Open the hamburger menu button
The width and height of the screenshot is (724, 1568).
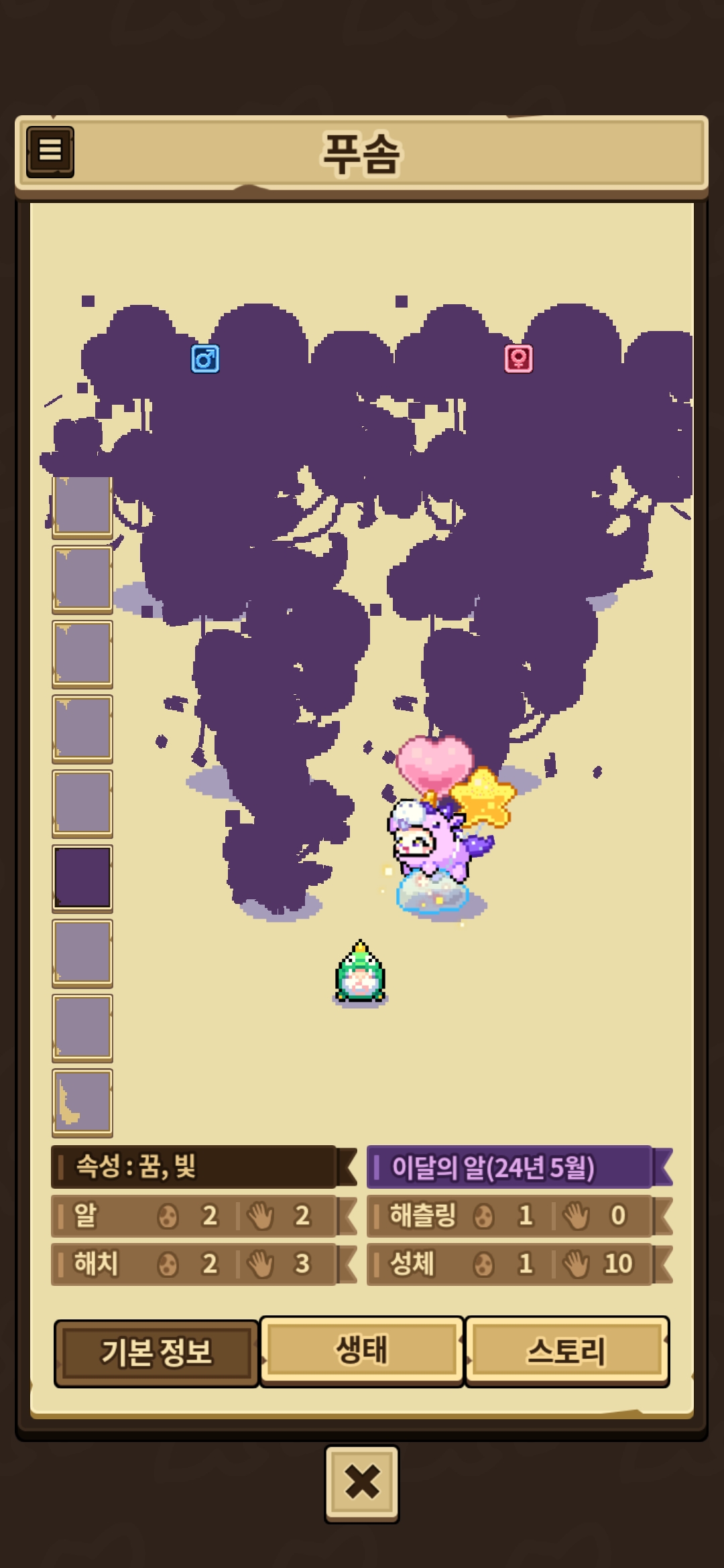click(x=50, y=151)
